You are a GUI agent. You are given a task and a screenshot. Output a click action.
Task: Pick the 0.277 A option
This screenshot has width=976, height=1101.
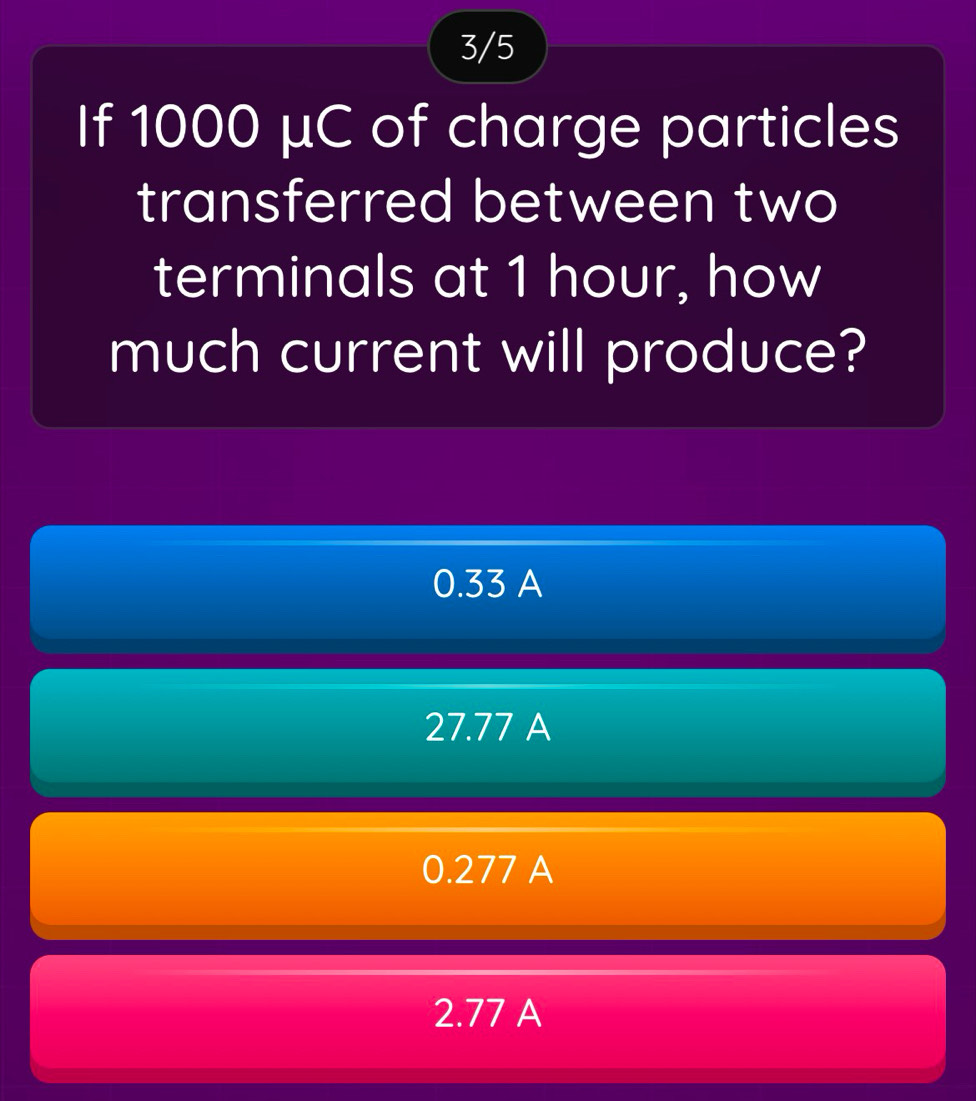coord(488,870)
